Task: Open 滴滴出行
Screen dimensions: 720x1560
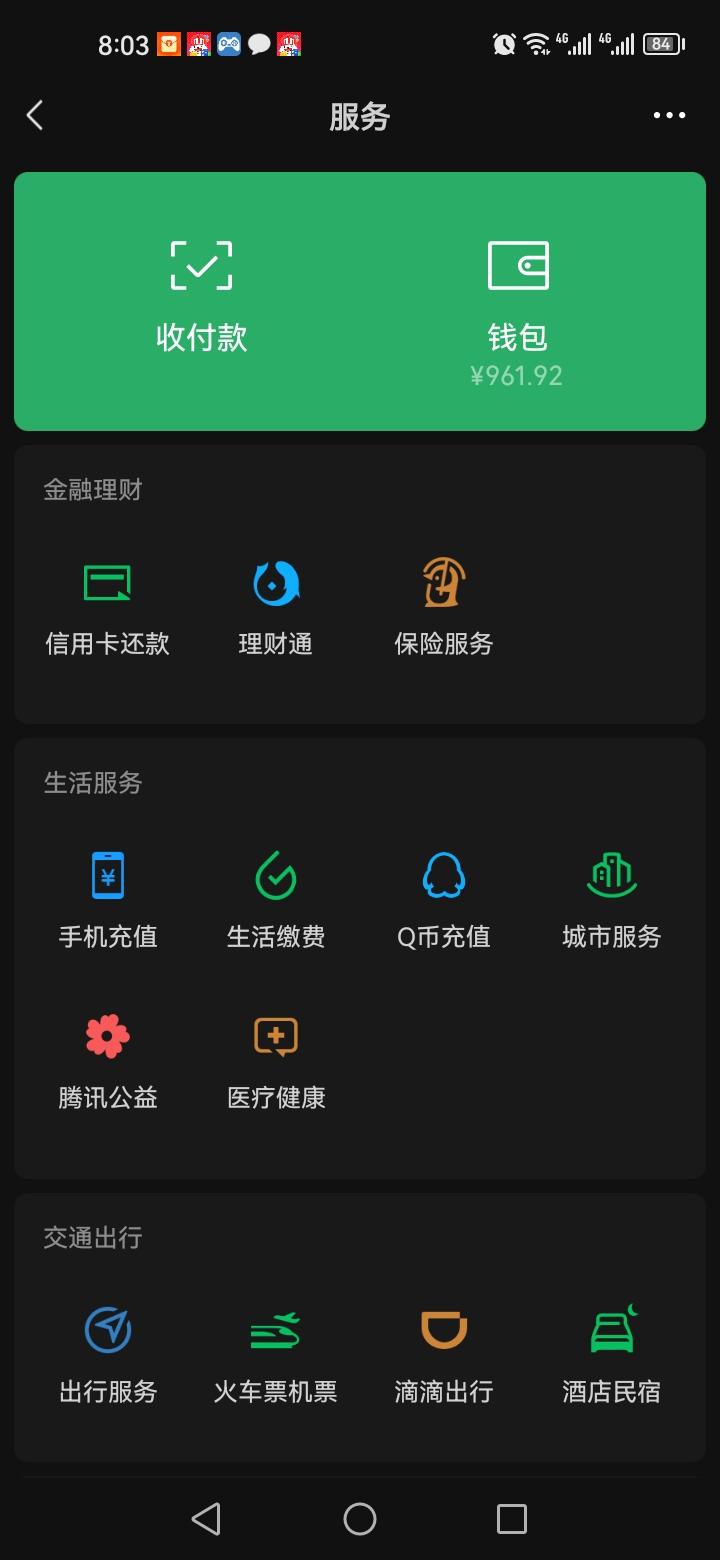Action: pyautogui.click(x=444, y=1354)
